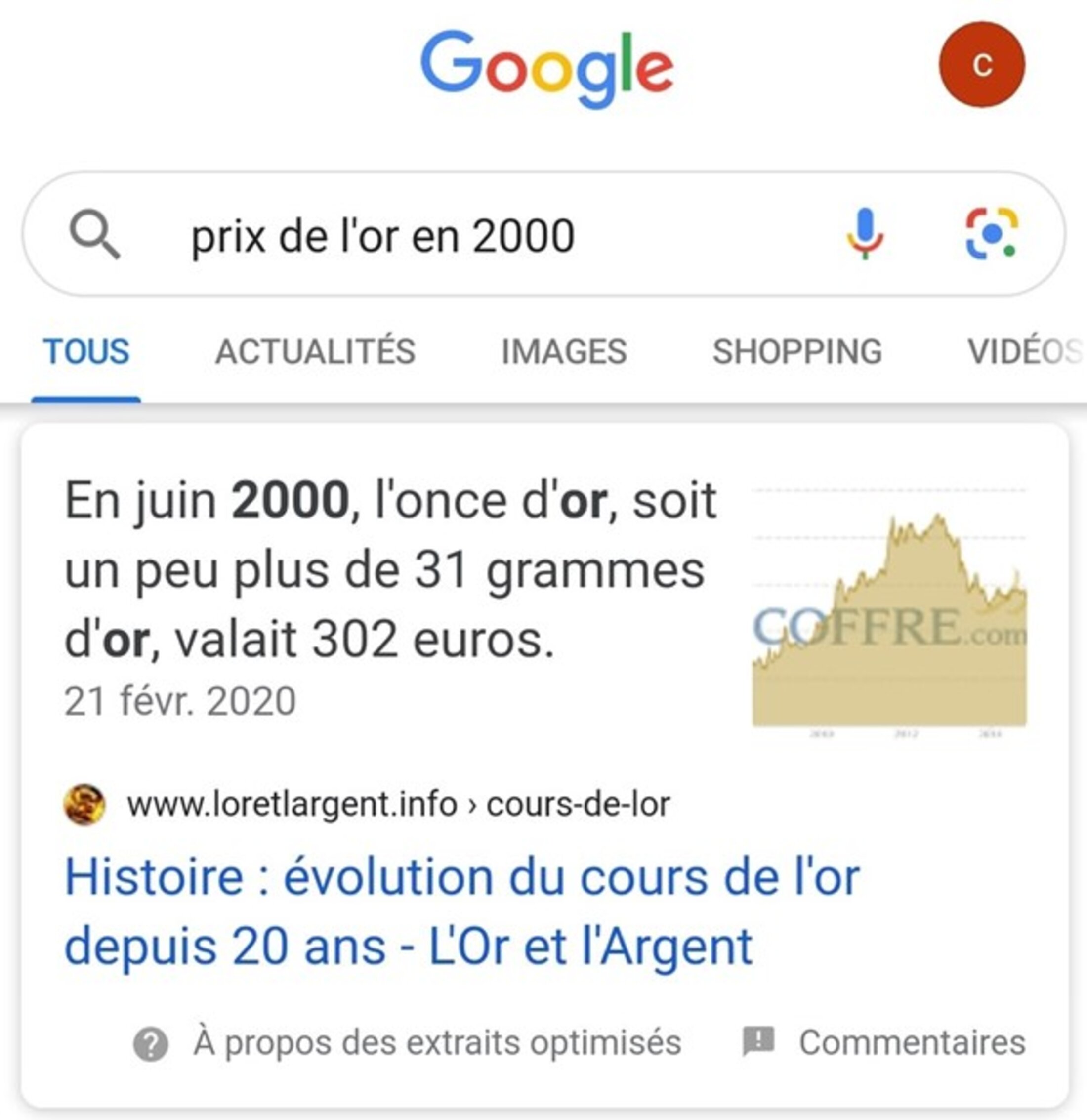1087x1120 pixels.
Task: Switch to the Shopping tab
Action: (797, 351)
